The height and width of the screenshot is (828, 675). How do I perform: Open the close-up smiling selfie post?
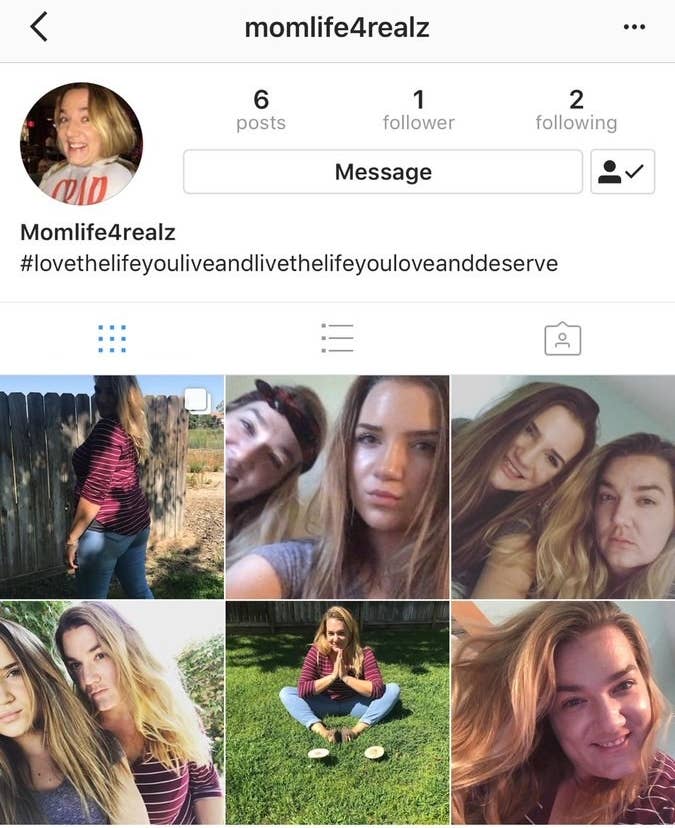[x=563, y=712]
